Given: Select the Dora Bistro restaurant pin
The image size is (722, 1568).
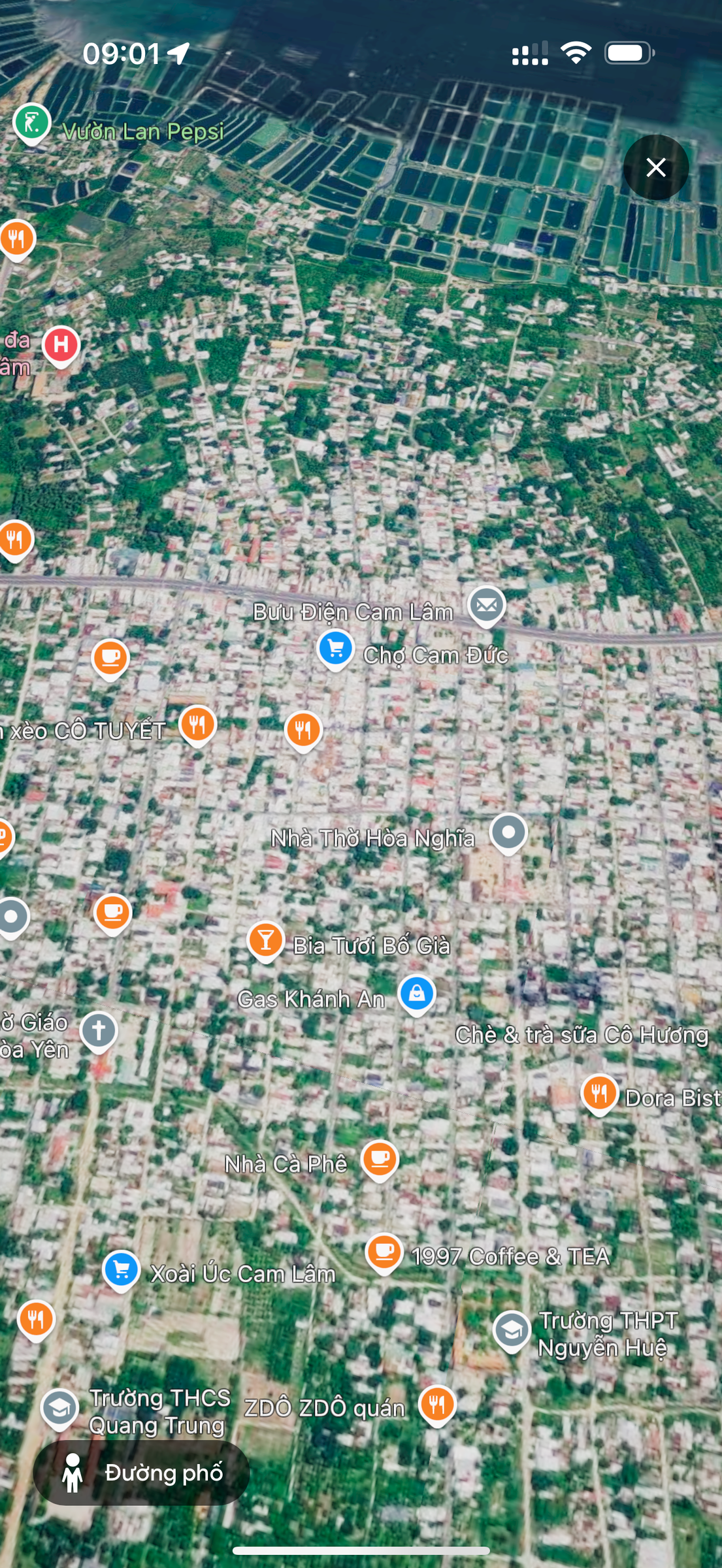Looking at the screenshot, I should [x=599, y=1093].
